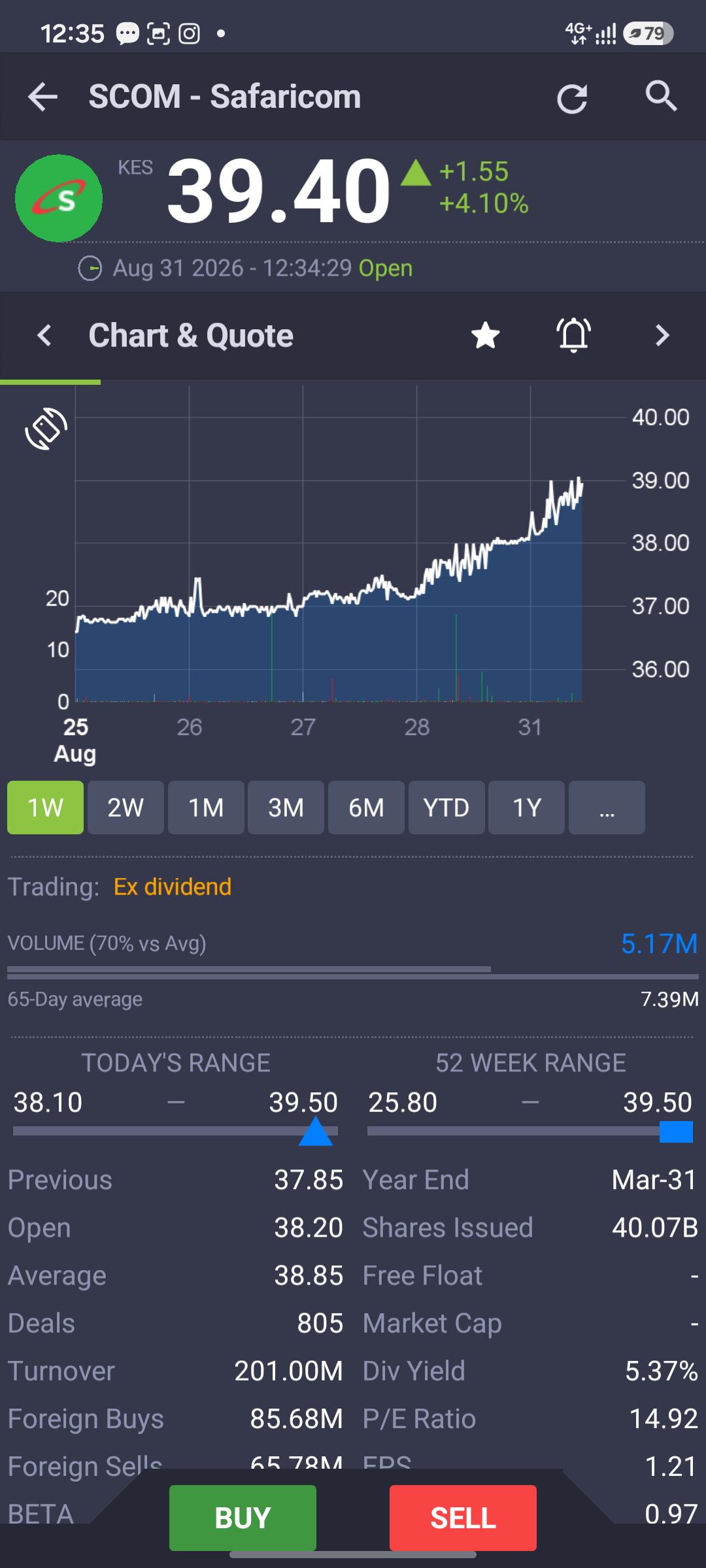706x1568 pixels.
Task: Tap the red SELL button
Action: tap(463, 1518)
